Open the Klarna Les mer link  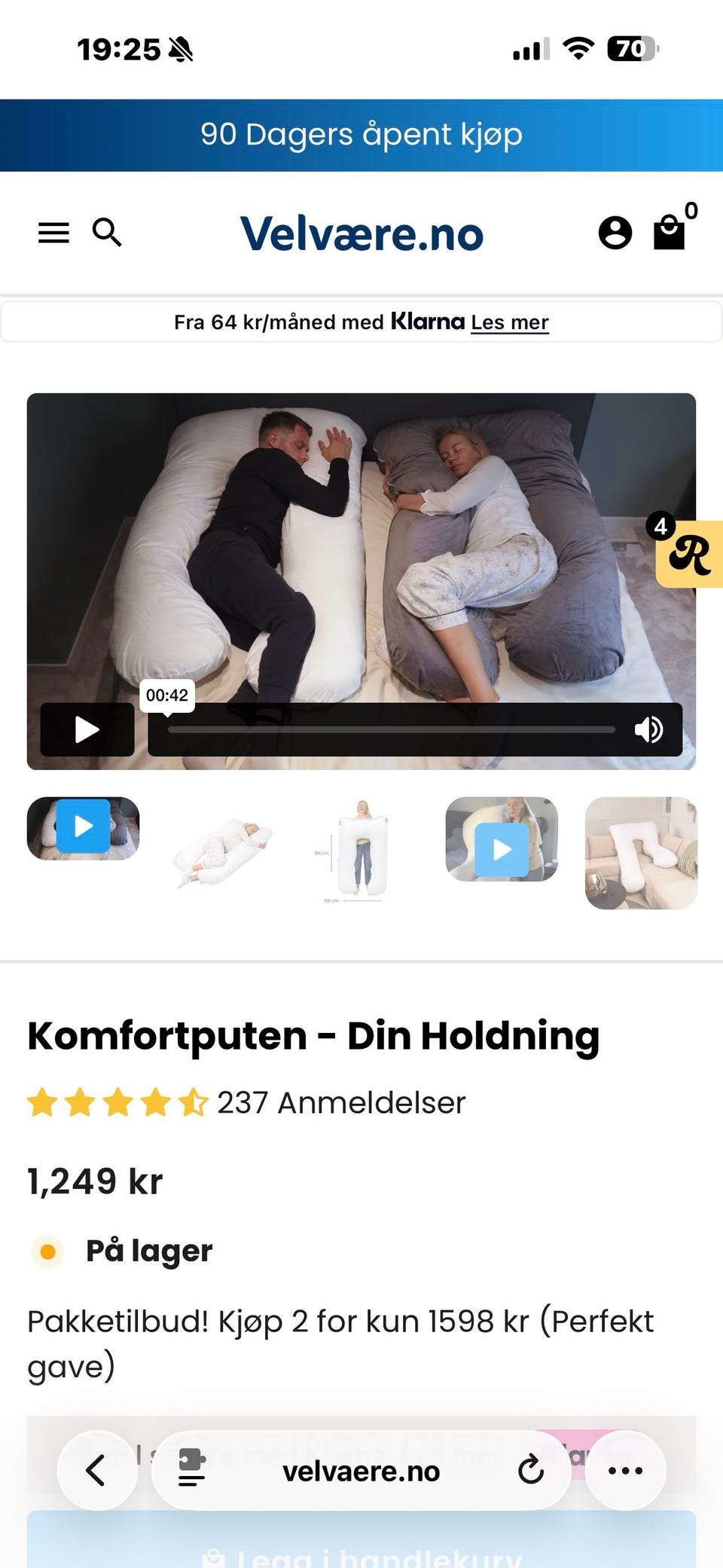[x=510, y=322]
